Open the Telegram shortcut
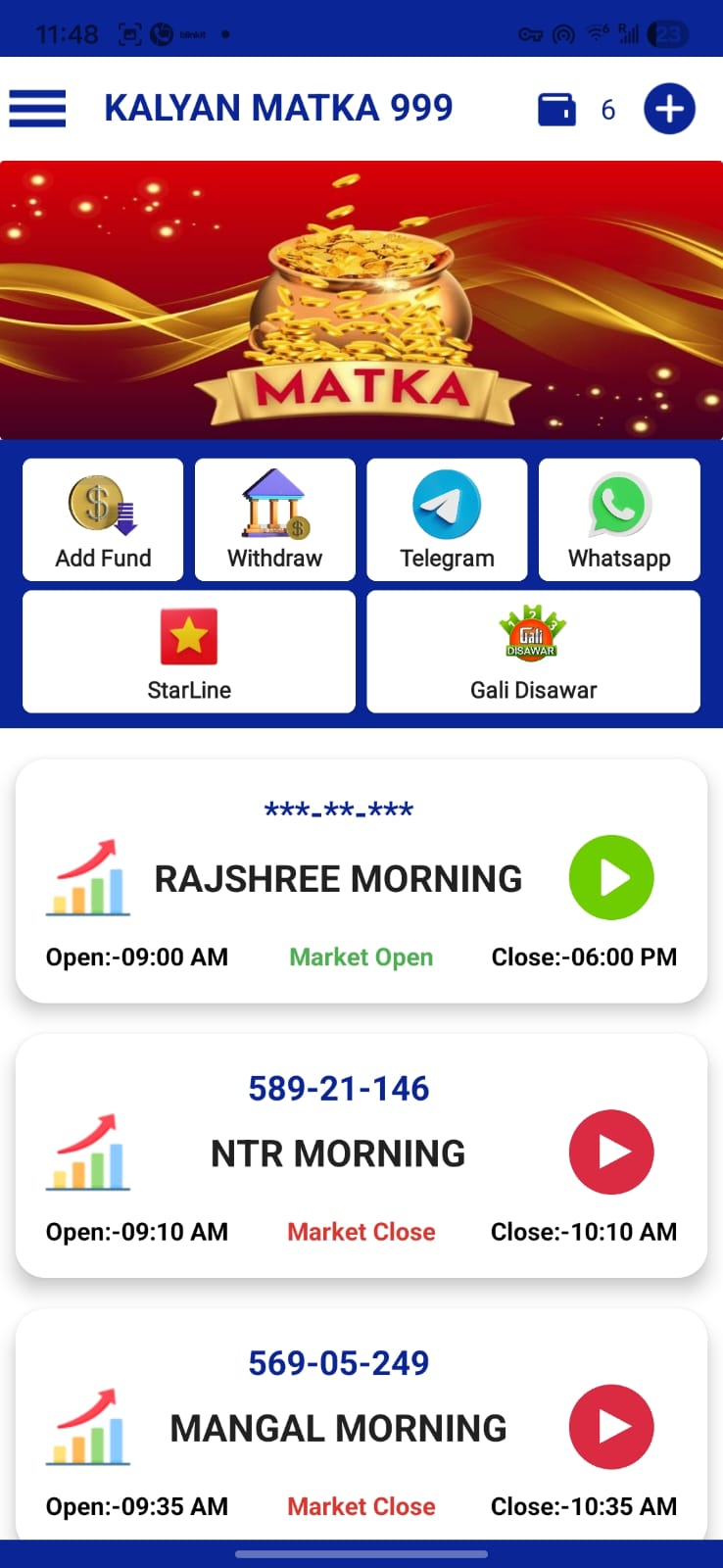Viewport: 723px width, 1568px height. coord(447,519)
